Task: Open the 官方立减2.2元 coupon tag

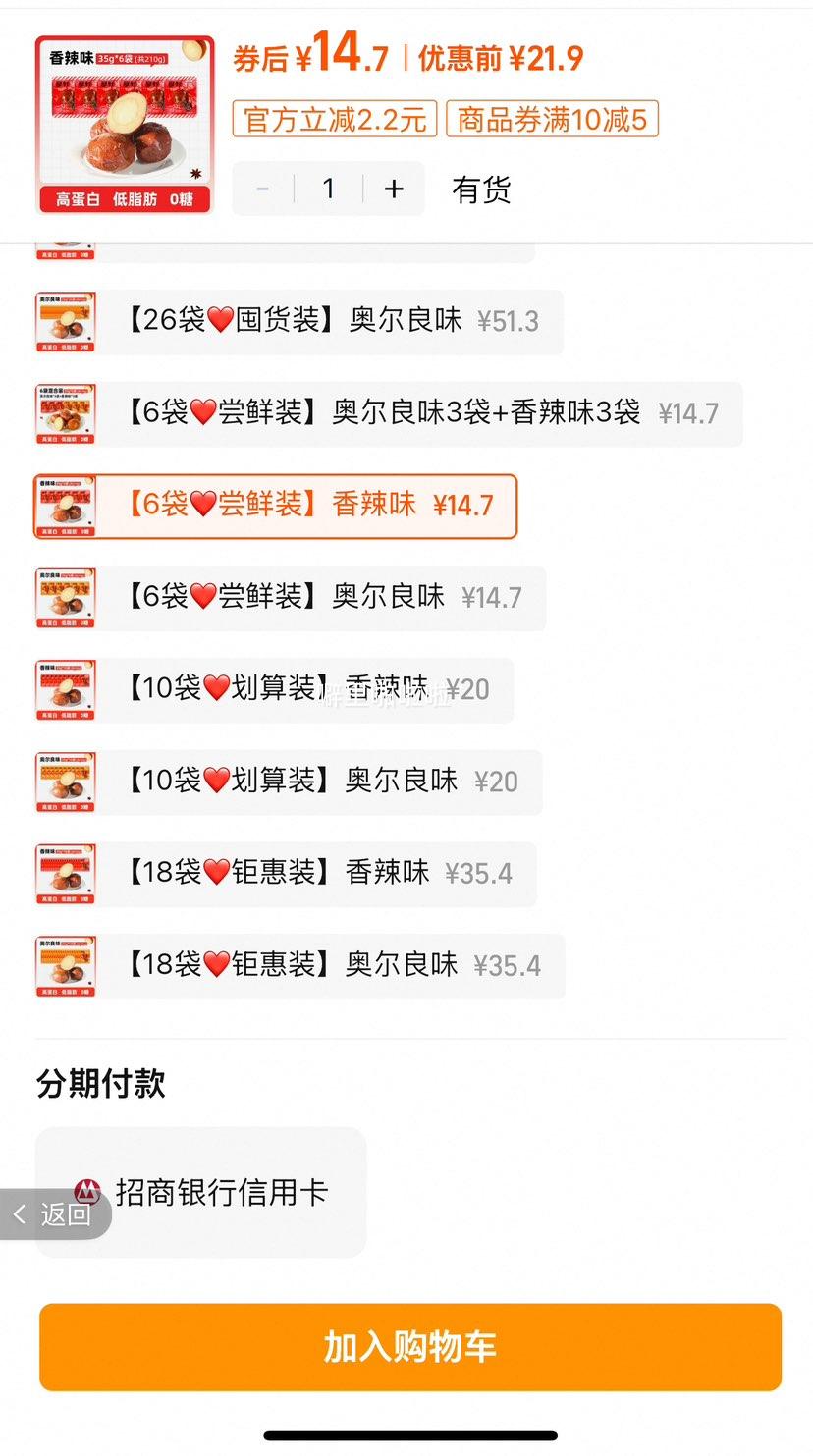Action: [334, 118]
